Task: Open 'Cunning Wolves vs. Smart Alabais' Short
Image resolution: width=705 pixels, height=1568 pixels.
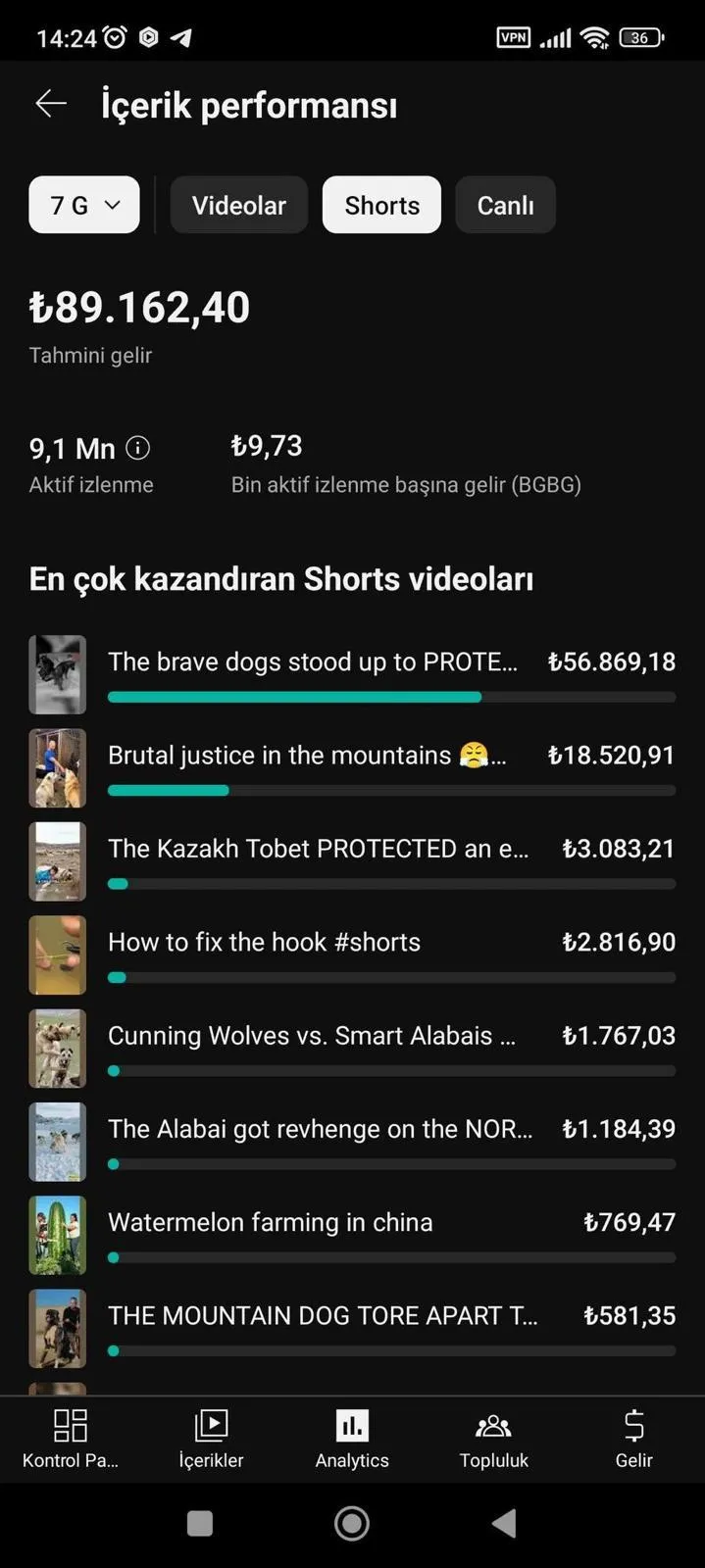Action: click(311, 1036)
